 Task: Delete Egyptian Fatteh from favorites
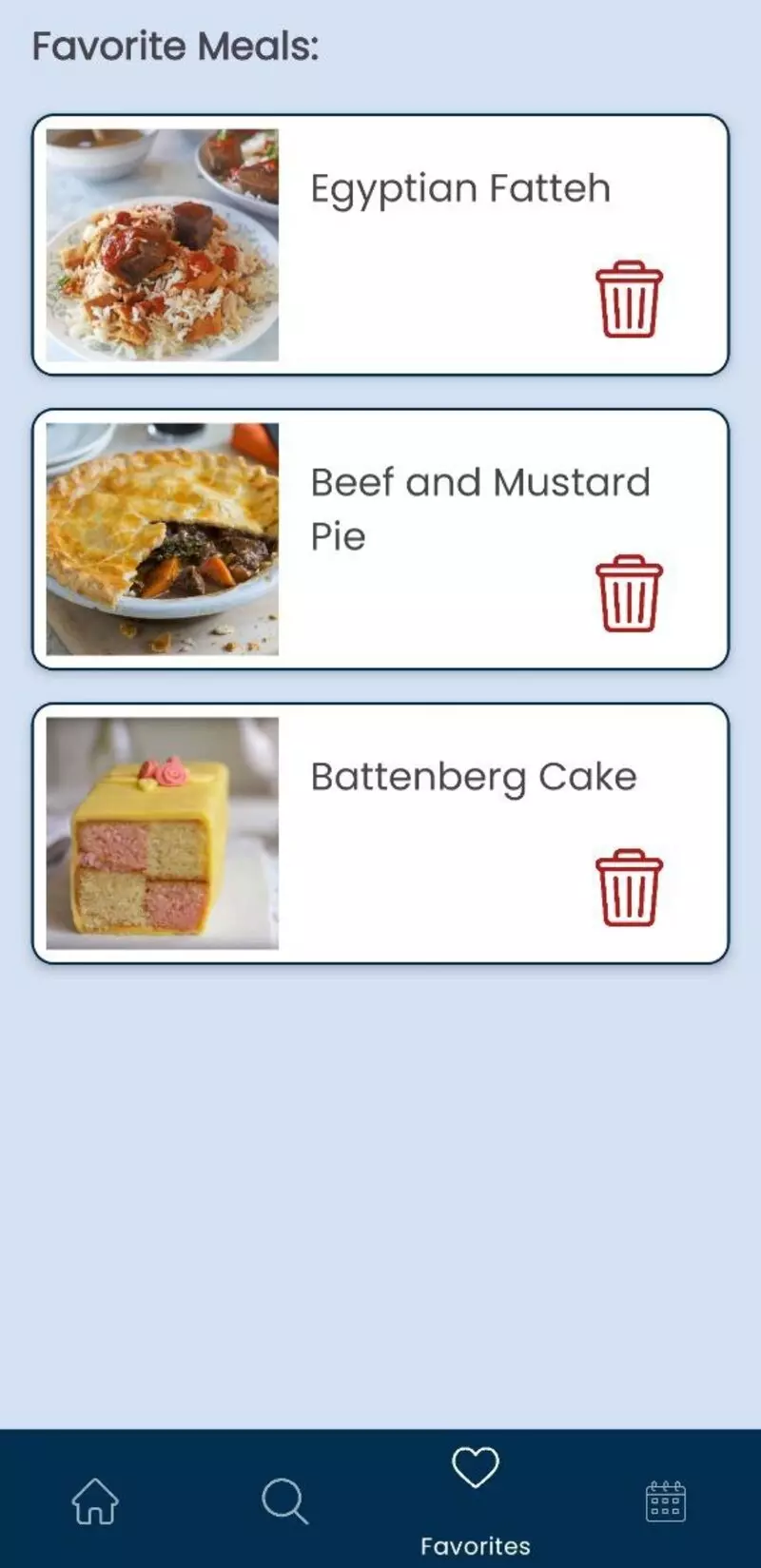click(629, 300)
